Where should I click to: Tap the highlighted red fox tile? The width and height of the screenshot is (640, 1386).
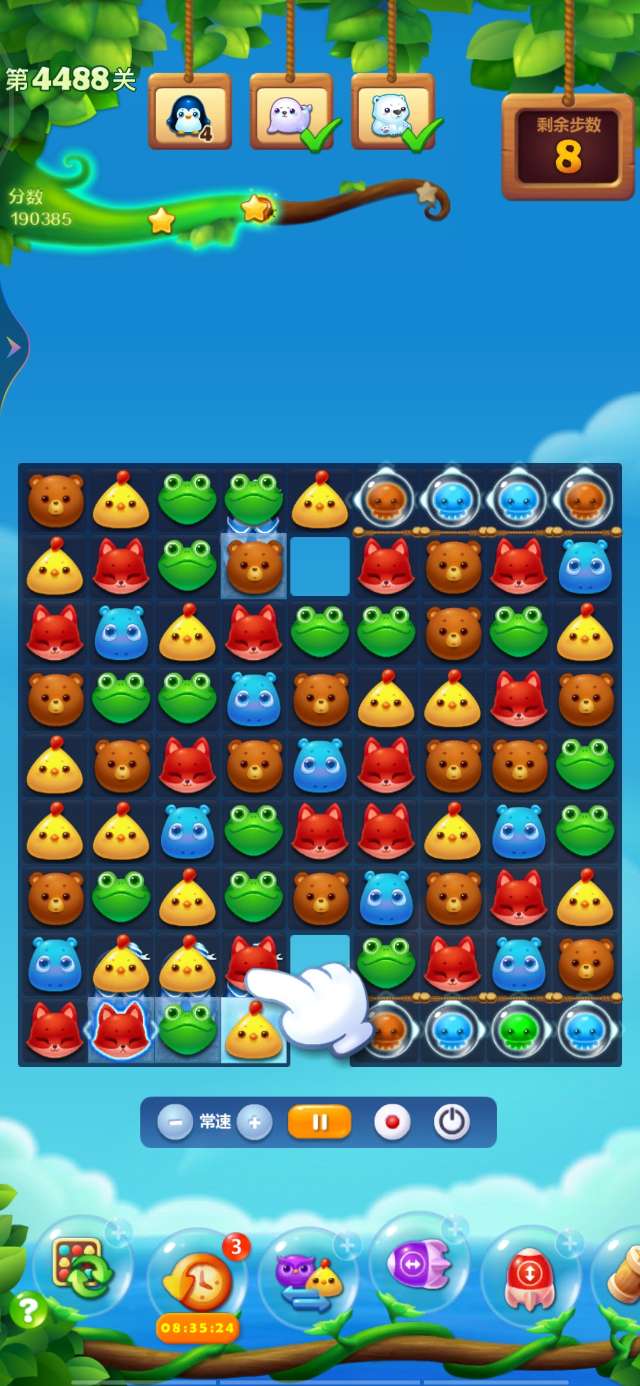[121, 1030]
